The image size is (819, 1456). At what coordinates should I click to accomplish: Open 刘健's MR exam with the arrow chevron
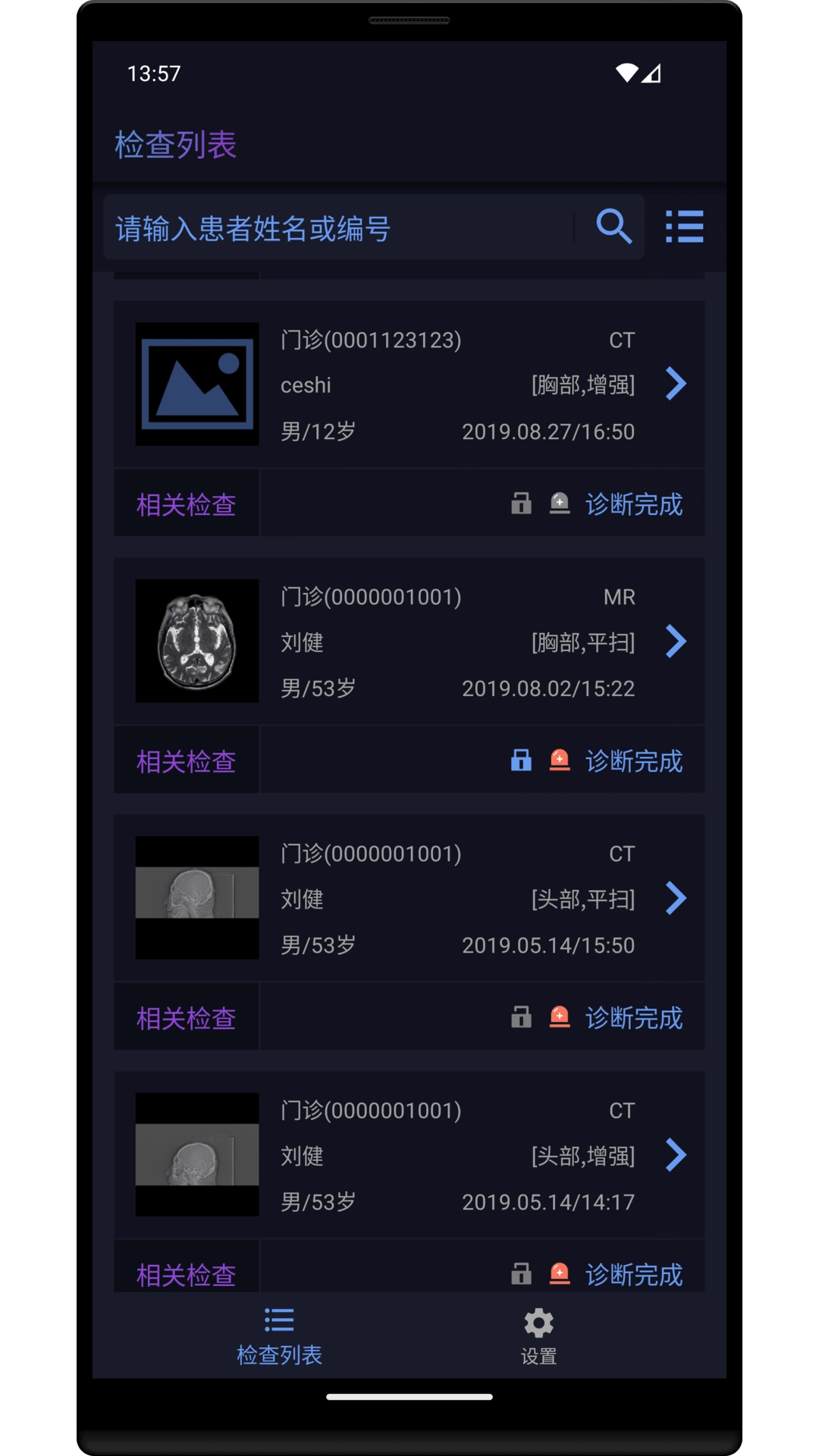[x=674, y=642]
